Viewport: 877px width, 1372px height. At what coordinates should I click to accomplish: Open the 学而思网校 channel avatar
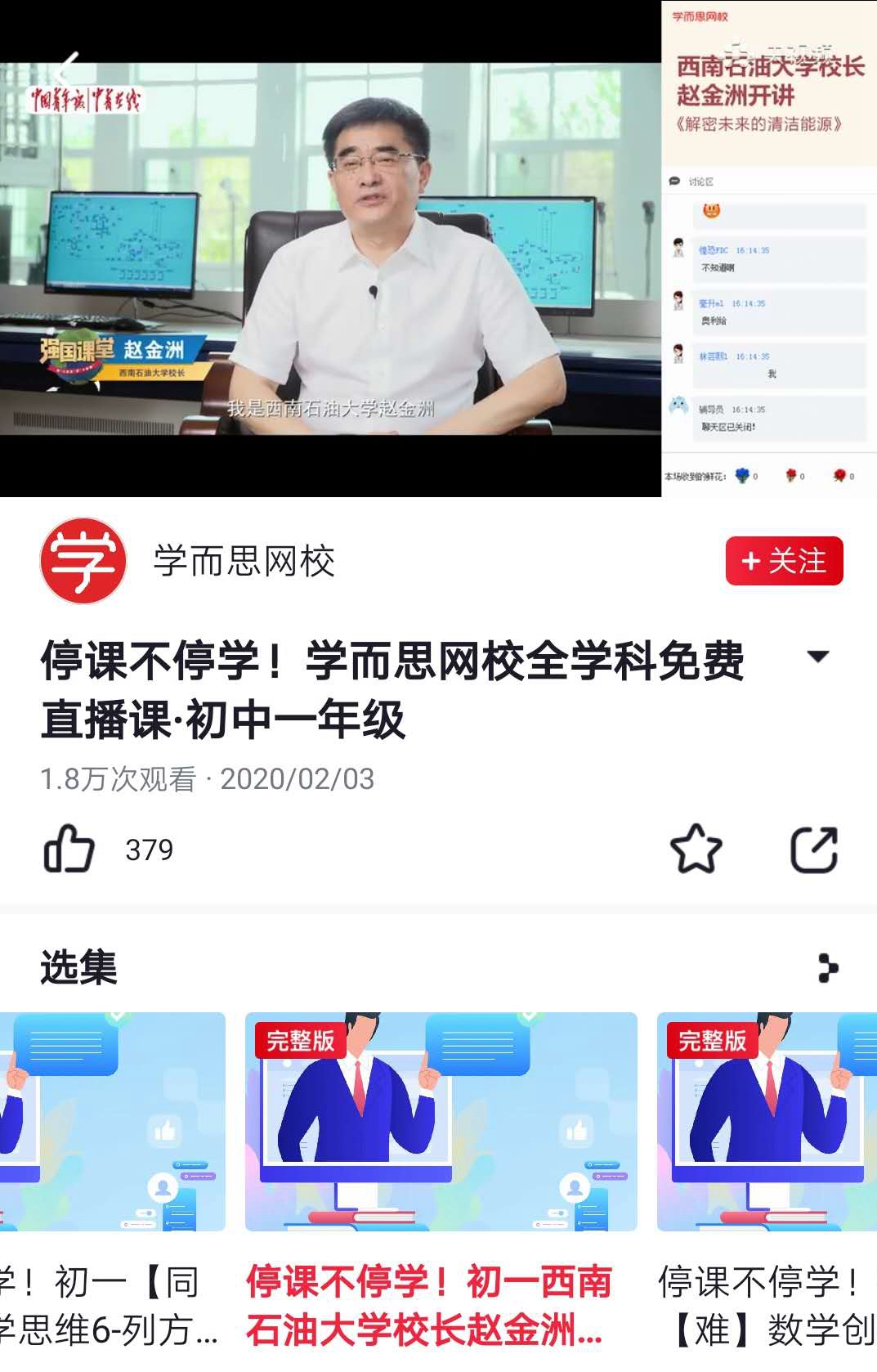click(x=83, y=561)
